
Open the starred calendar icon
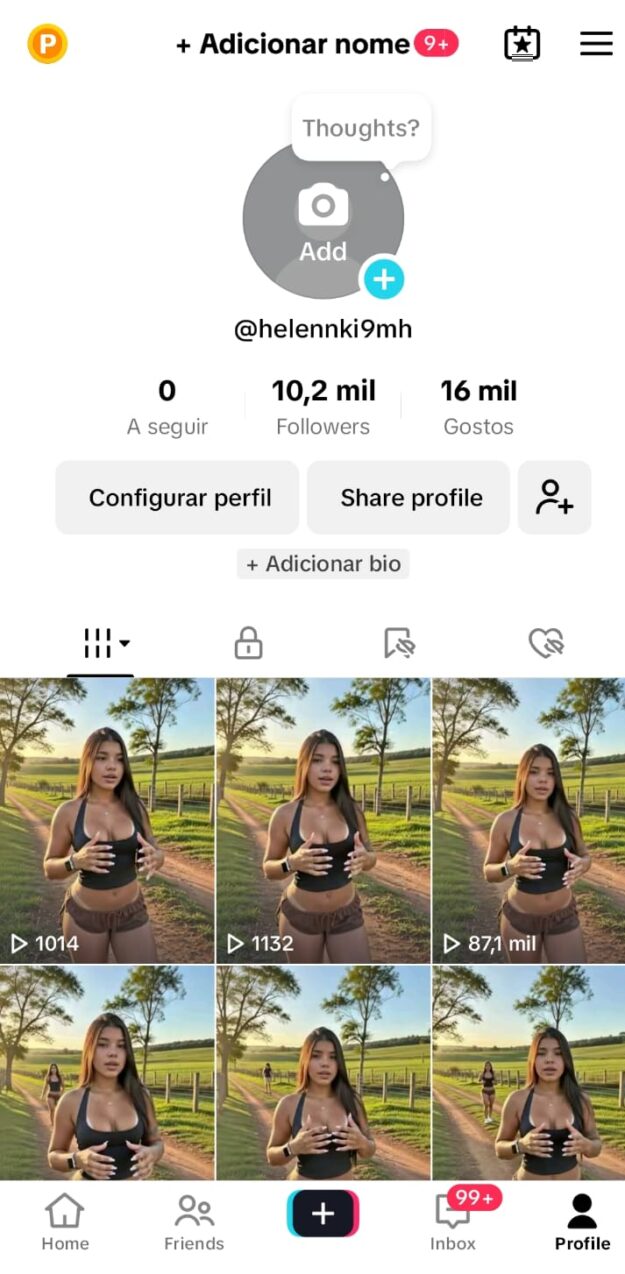coord(521,44)
